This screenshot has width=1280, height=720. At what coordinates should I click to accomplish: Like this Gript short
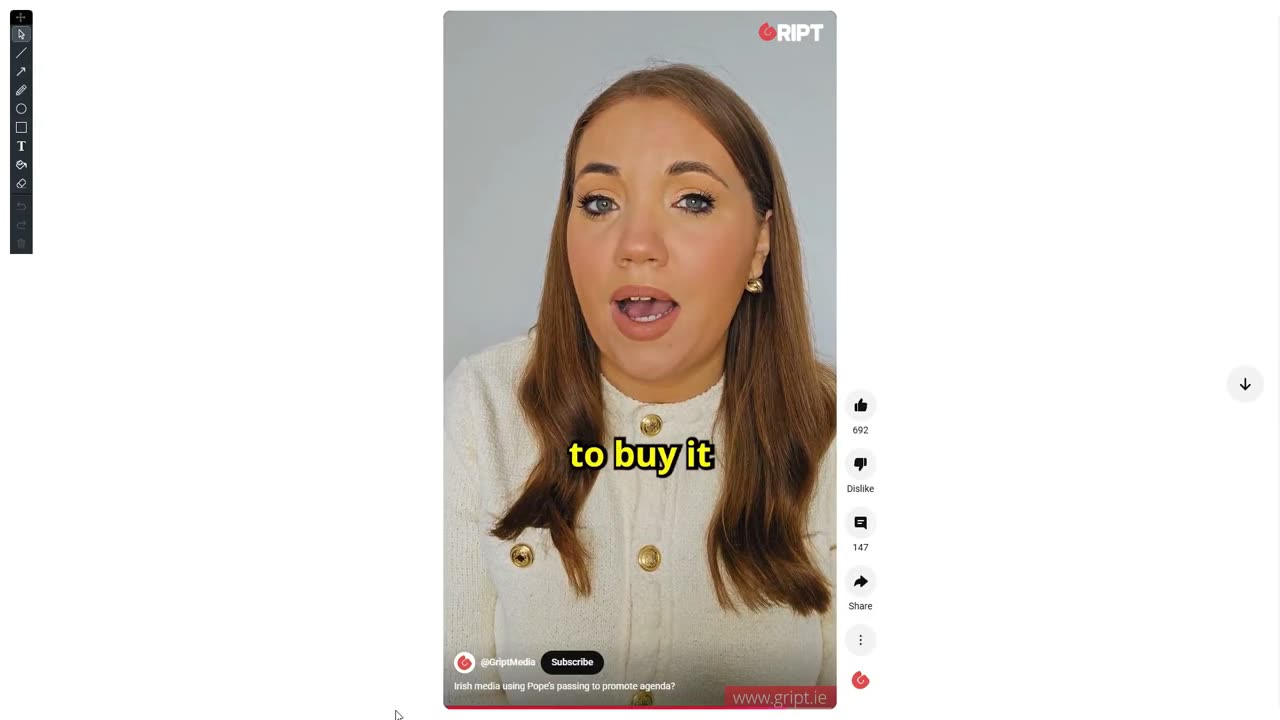[860, 405]
